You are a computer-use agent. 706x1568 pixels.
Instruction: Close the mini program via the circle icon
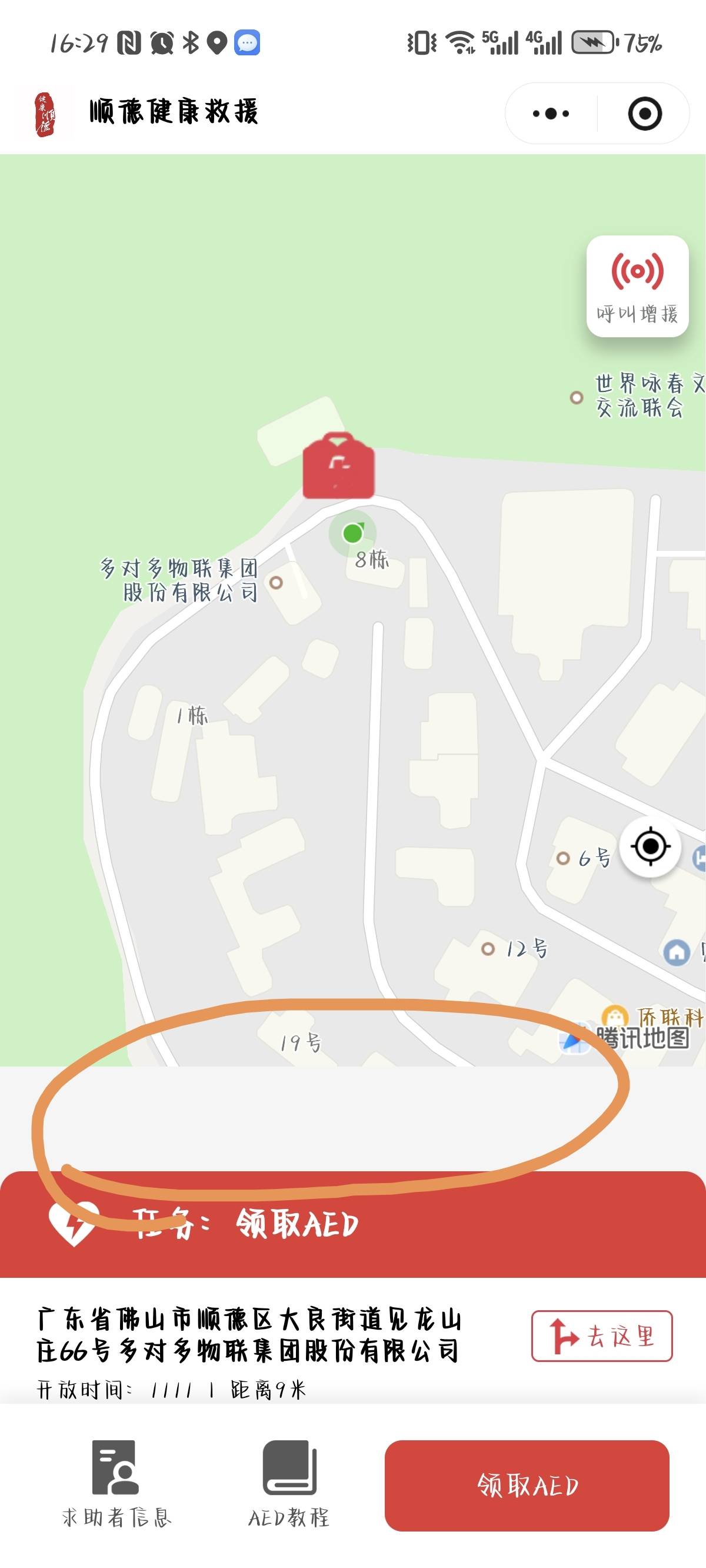pyautogui.click(x=645, y=114)
